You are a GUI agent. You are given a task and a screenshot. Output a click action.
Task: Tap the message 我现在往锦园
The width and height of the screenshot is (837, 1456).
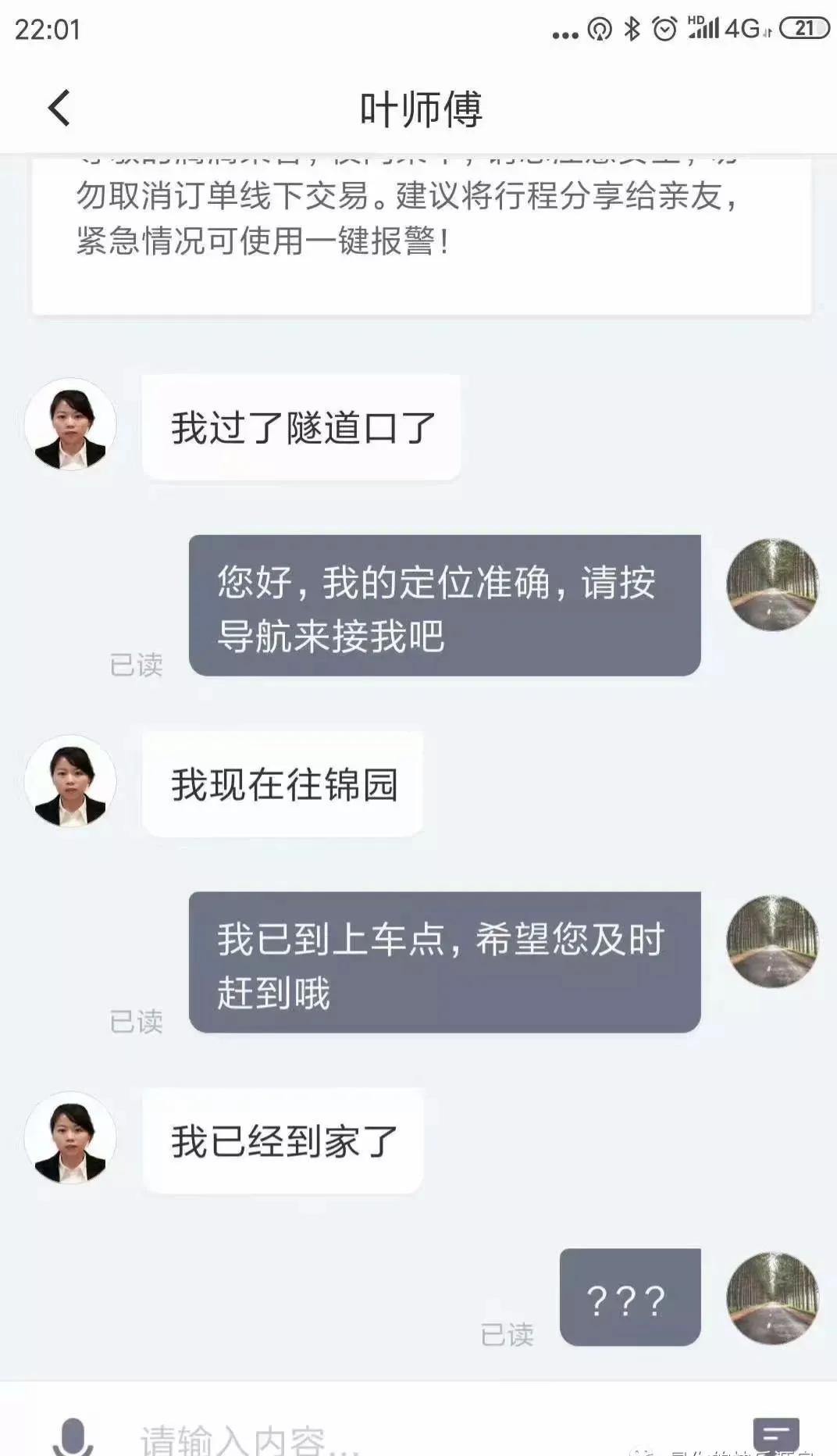tap(284, 785)
